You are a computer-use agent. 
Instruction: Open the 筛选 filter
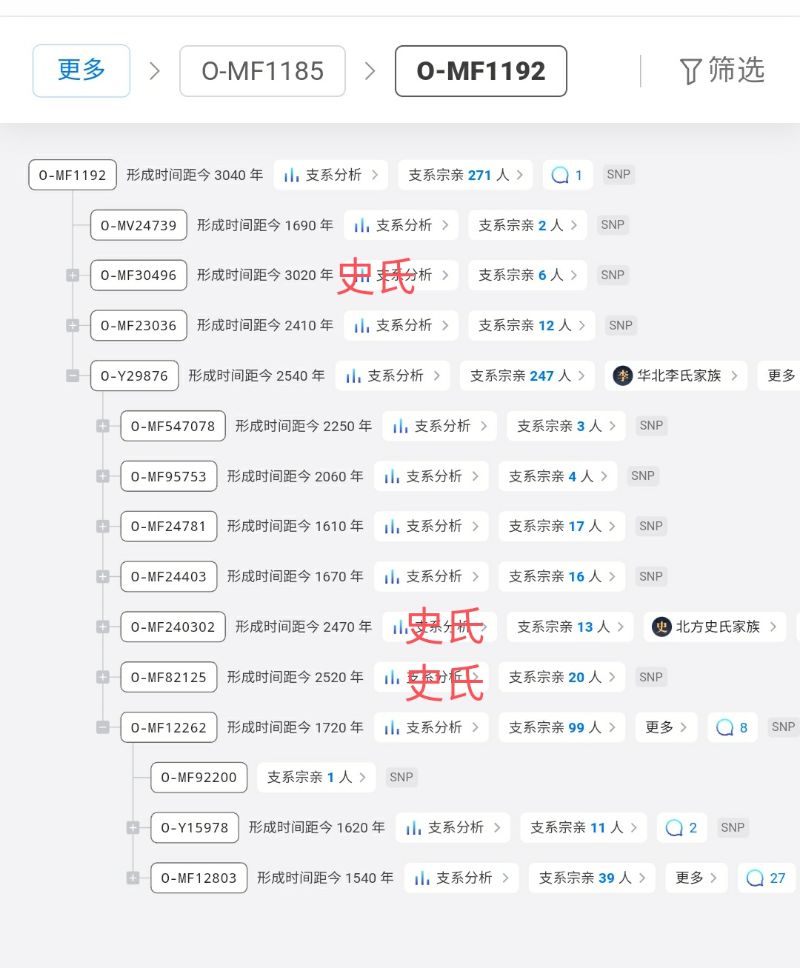(721, 70)
